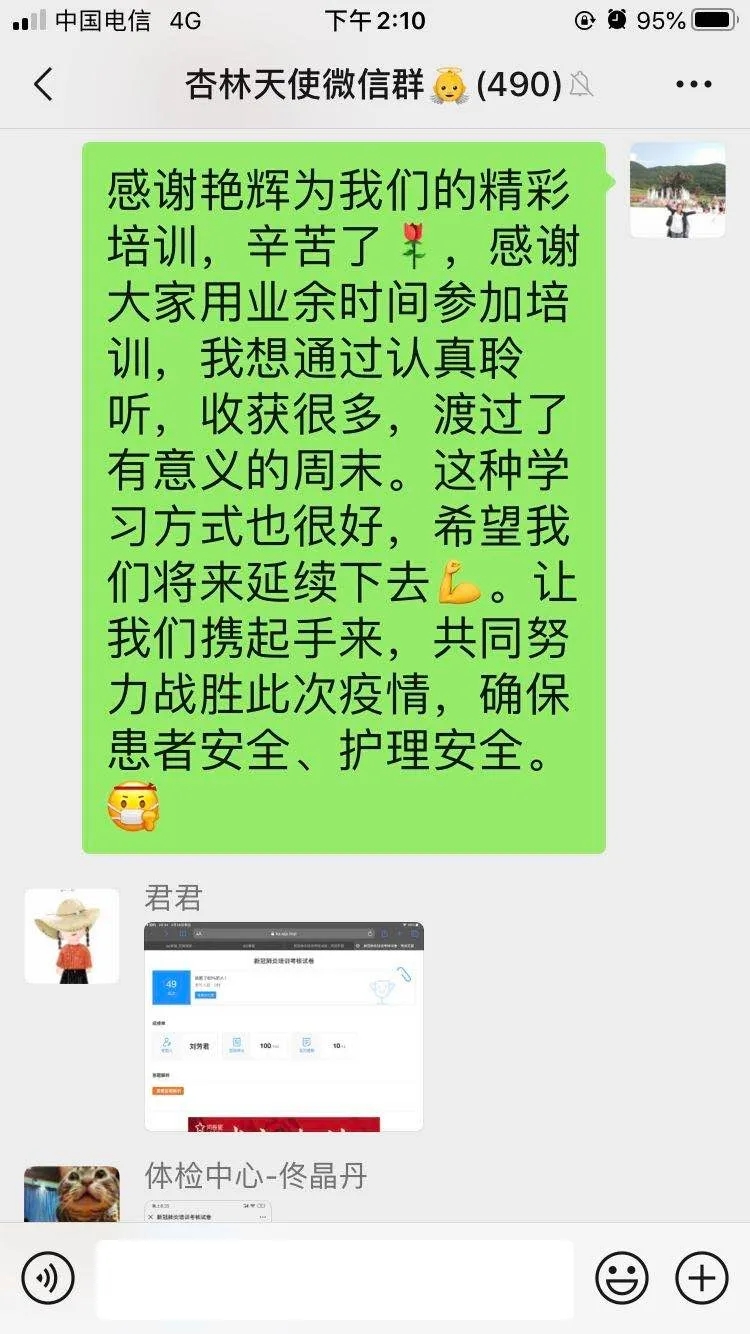Open the plus attachments menu
Viewport: 750px width, 1334px height.
pyautogui.click(x=702, y=1278)
